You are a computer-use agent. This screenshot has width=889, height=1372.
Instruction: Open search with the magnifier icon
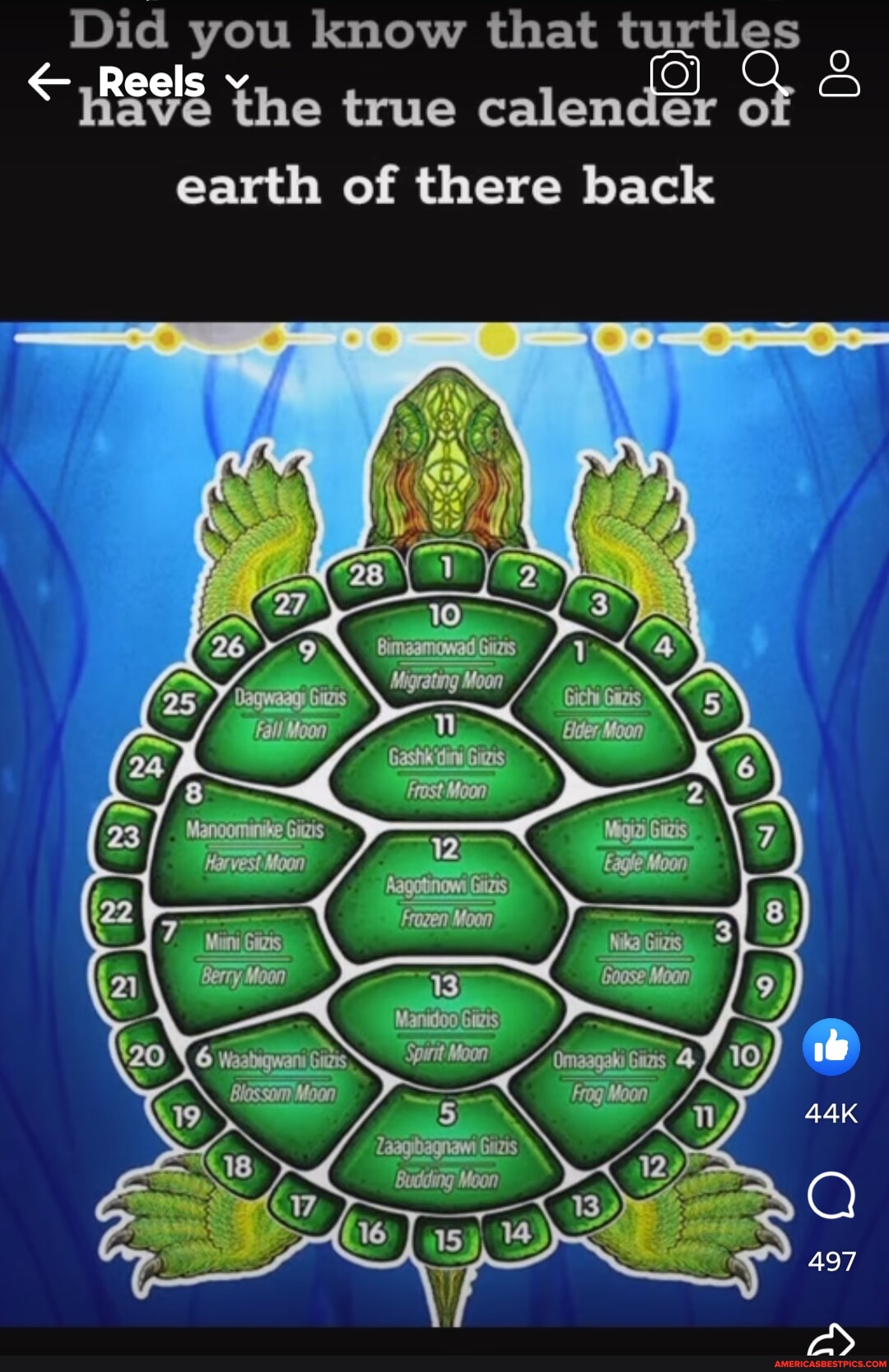(x=762, y=74)
